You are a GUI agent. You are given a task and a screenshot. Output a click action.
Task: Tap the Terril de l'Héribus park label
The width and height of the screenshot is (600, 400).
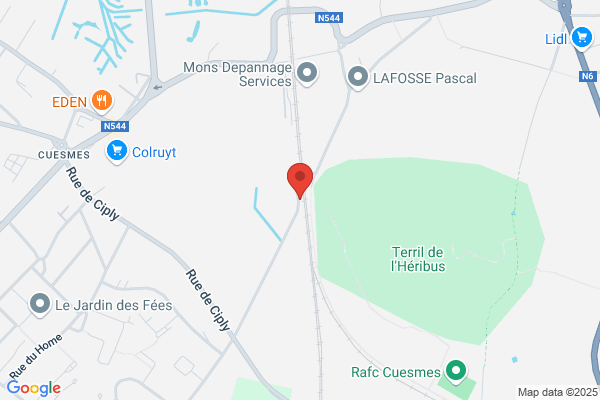[x=418, y=259]
